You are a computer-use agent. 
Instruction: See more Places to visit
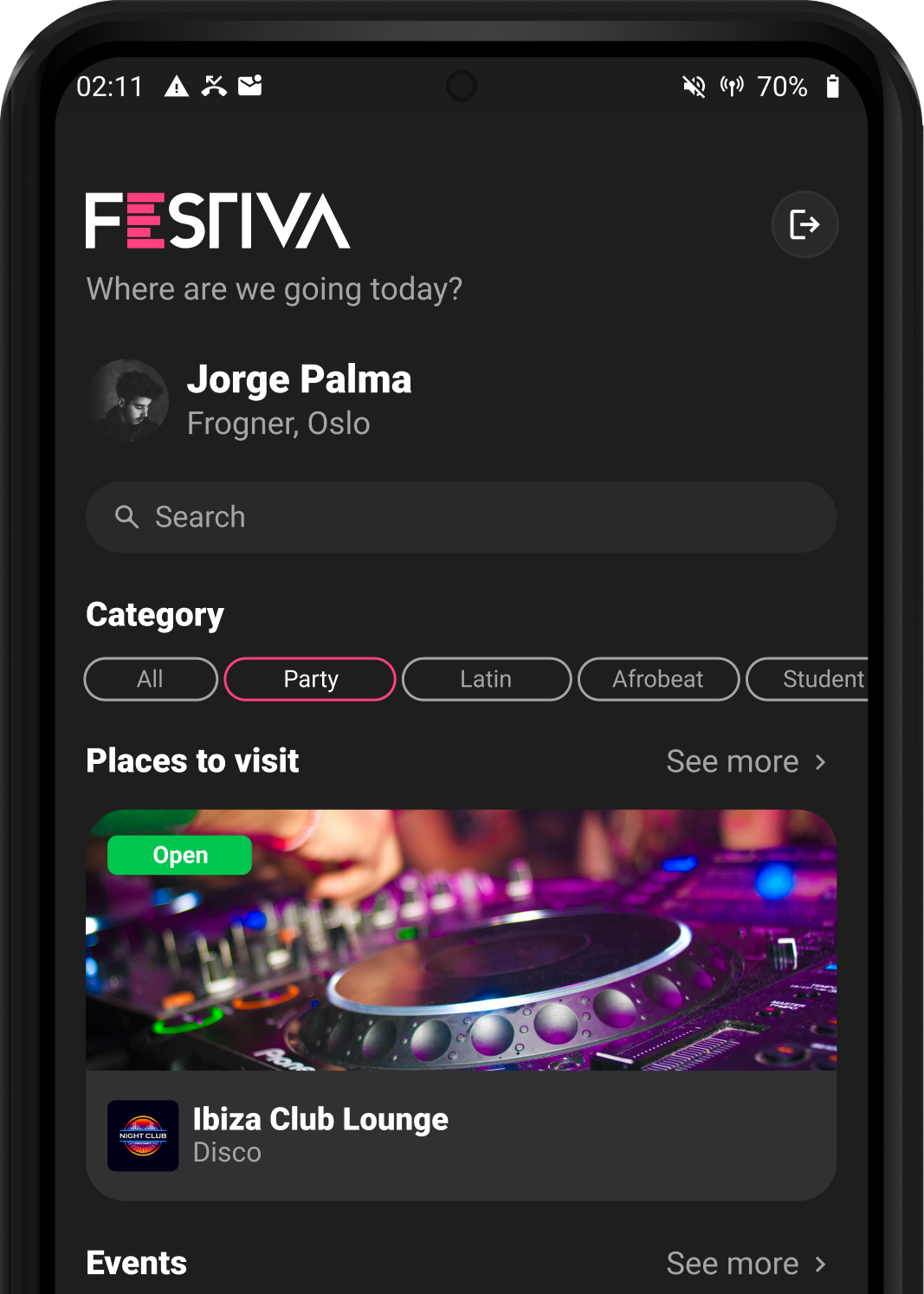pyautogui.click(x=746, y=762)
